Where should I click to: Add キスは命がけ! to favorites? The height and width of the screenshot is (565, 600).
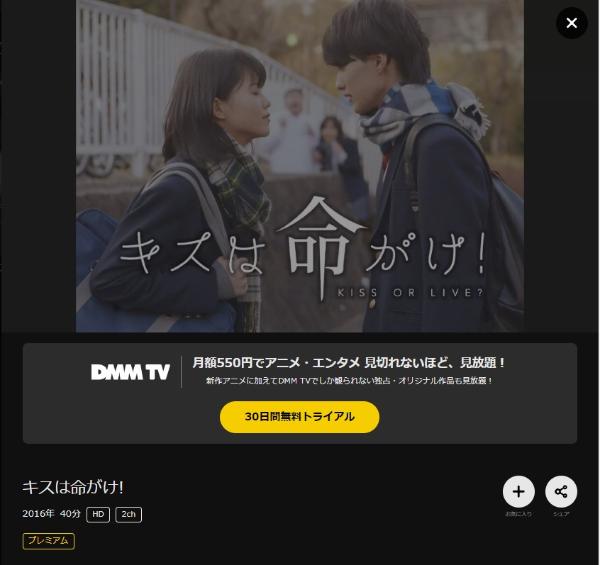[518, 491]
